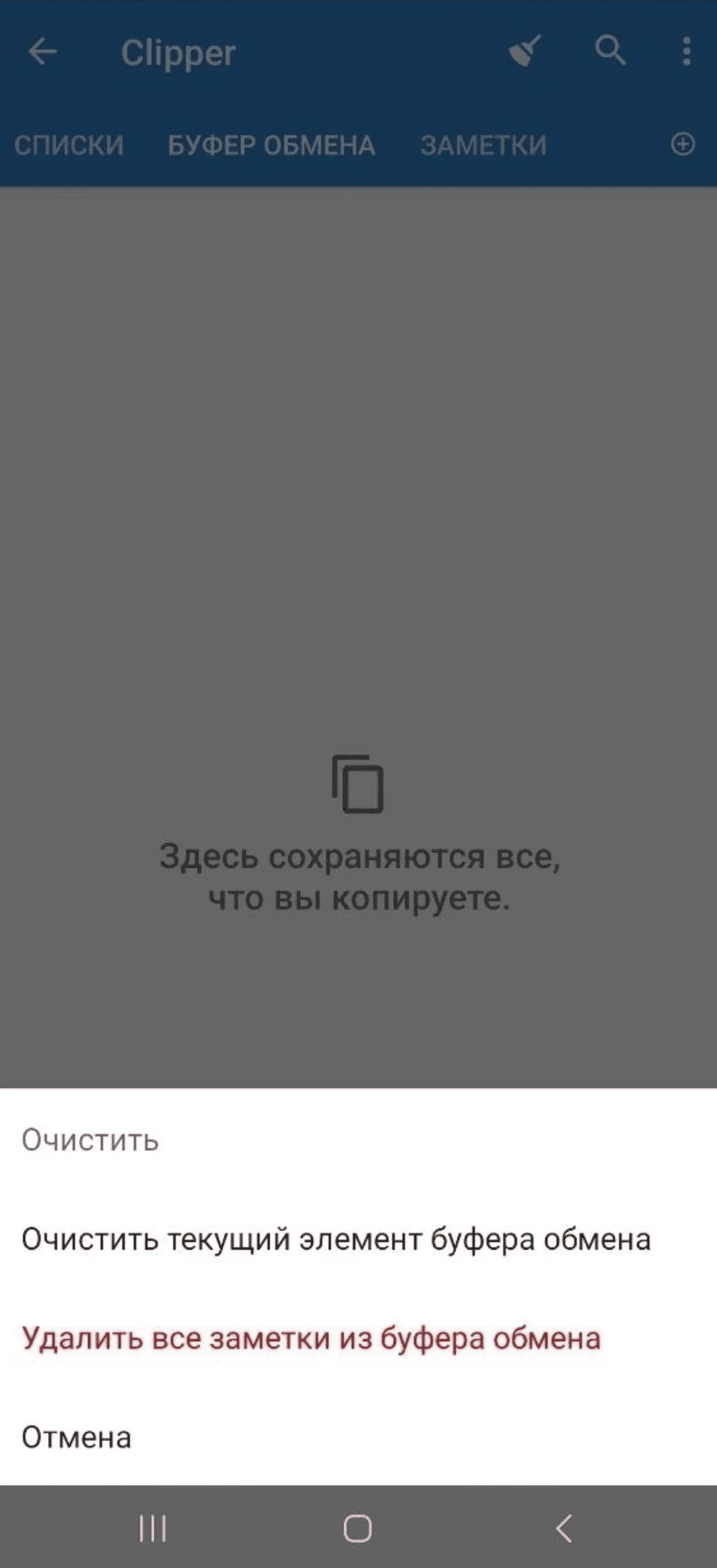Switch to the "Списки" tab
The height and width of the screenshot is (1568, 717).
(x=69, y=145)
